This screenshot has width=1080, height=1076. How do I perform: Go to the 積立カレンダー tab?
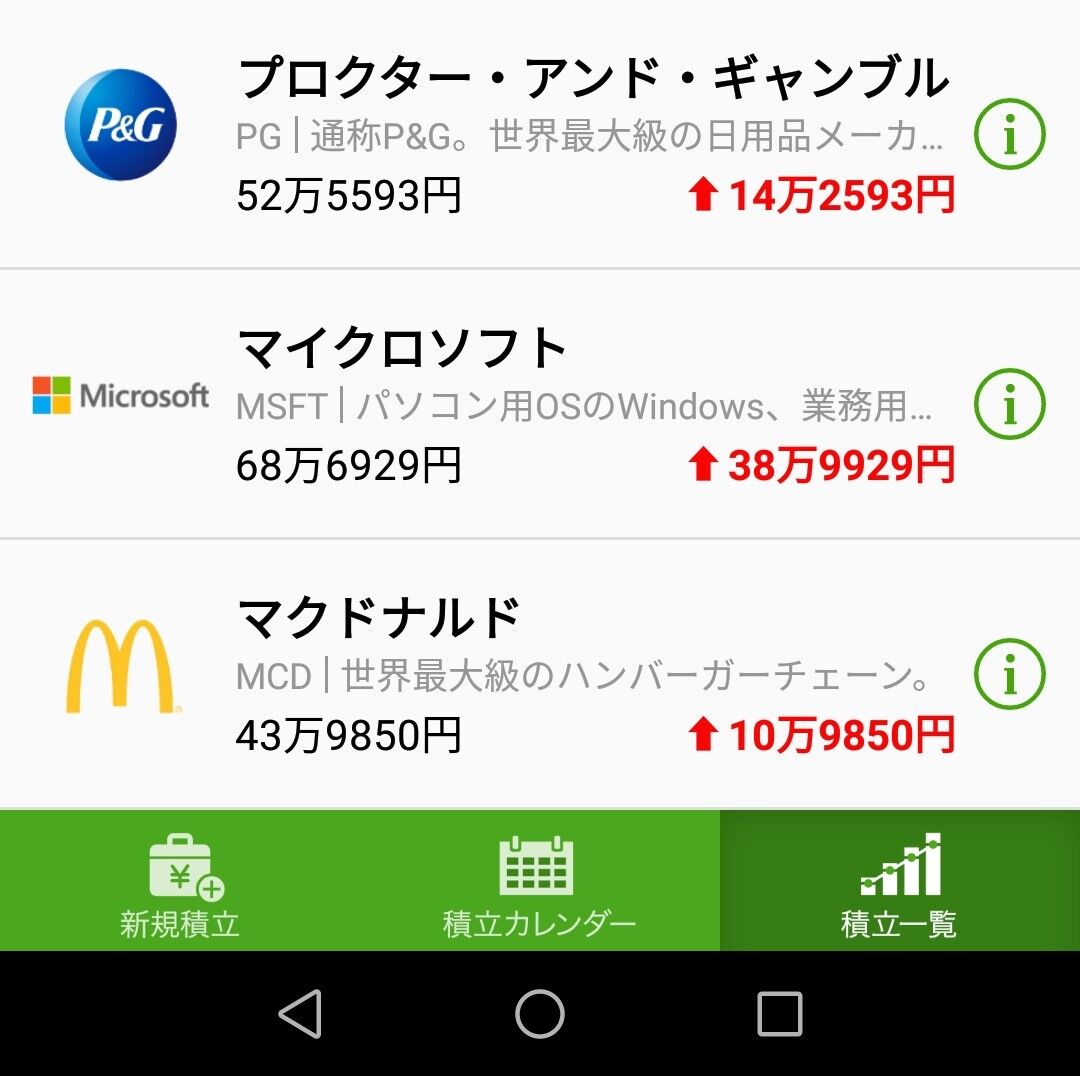(x=539, y=881)
